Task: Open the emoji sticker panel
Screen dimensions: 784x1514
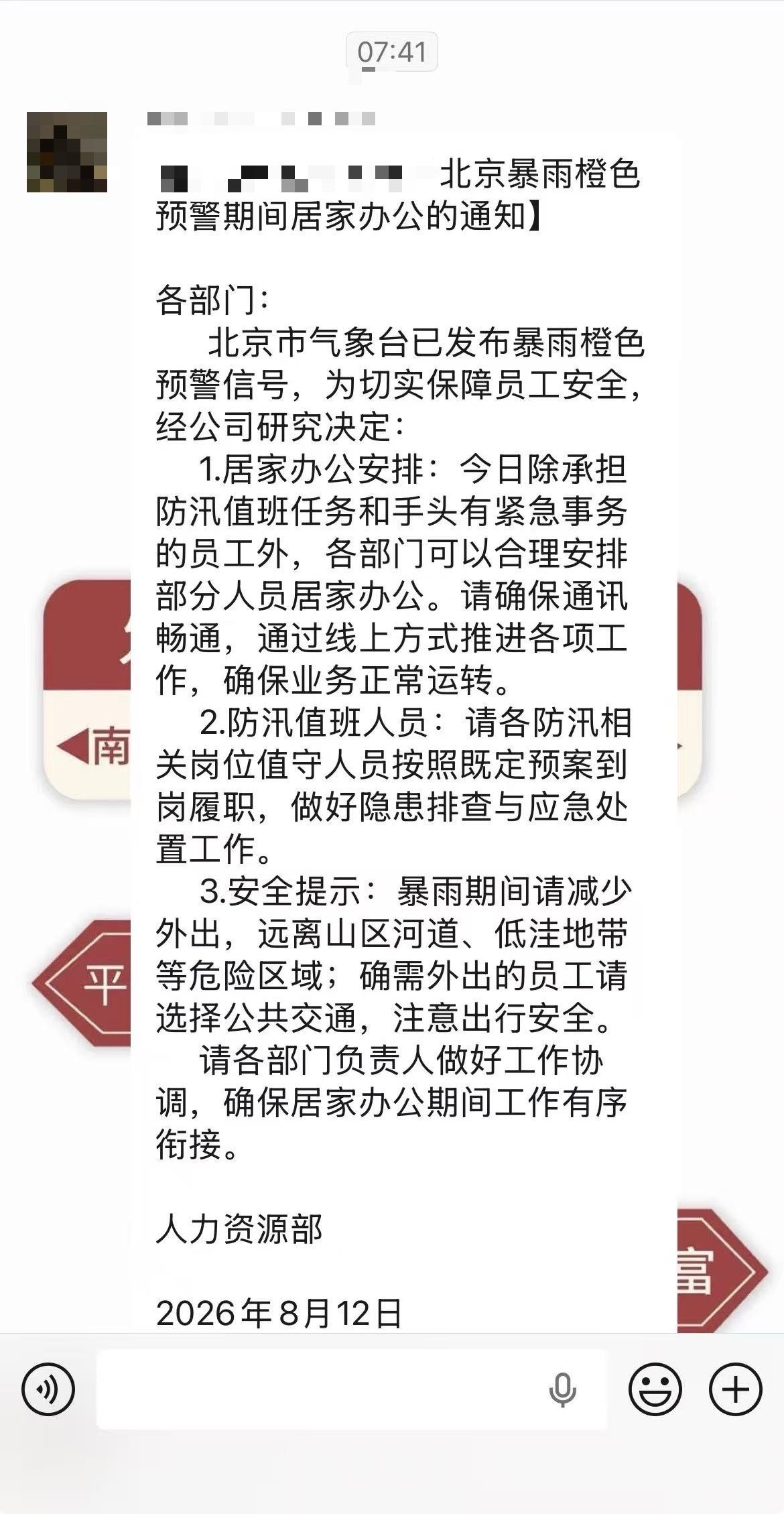Action: point(655,1389)
